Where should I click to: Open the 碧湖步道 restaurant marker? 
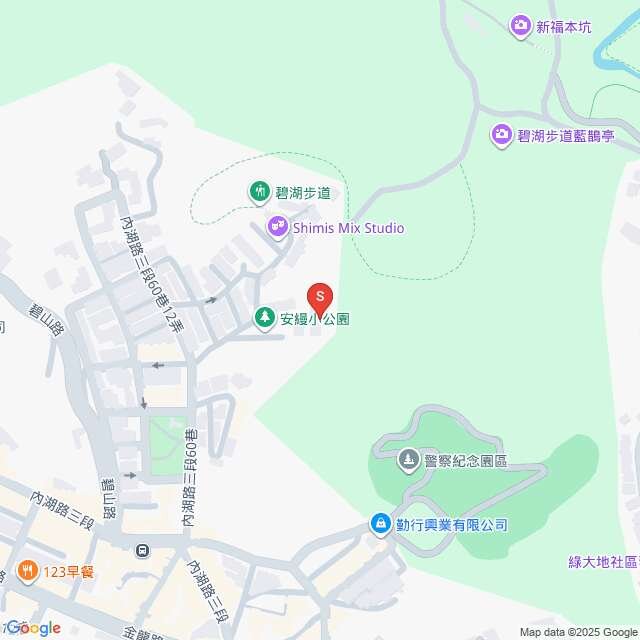(x=259, y=191)
